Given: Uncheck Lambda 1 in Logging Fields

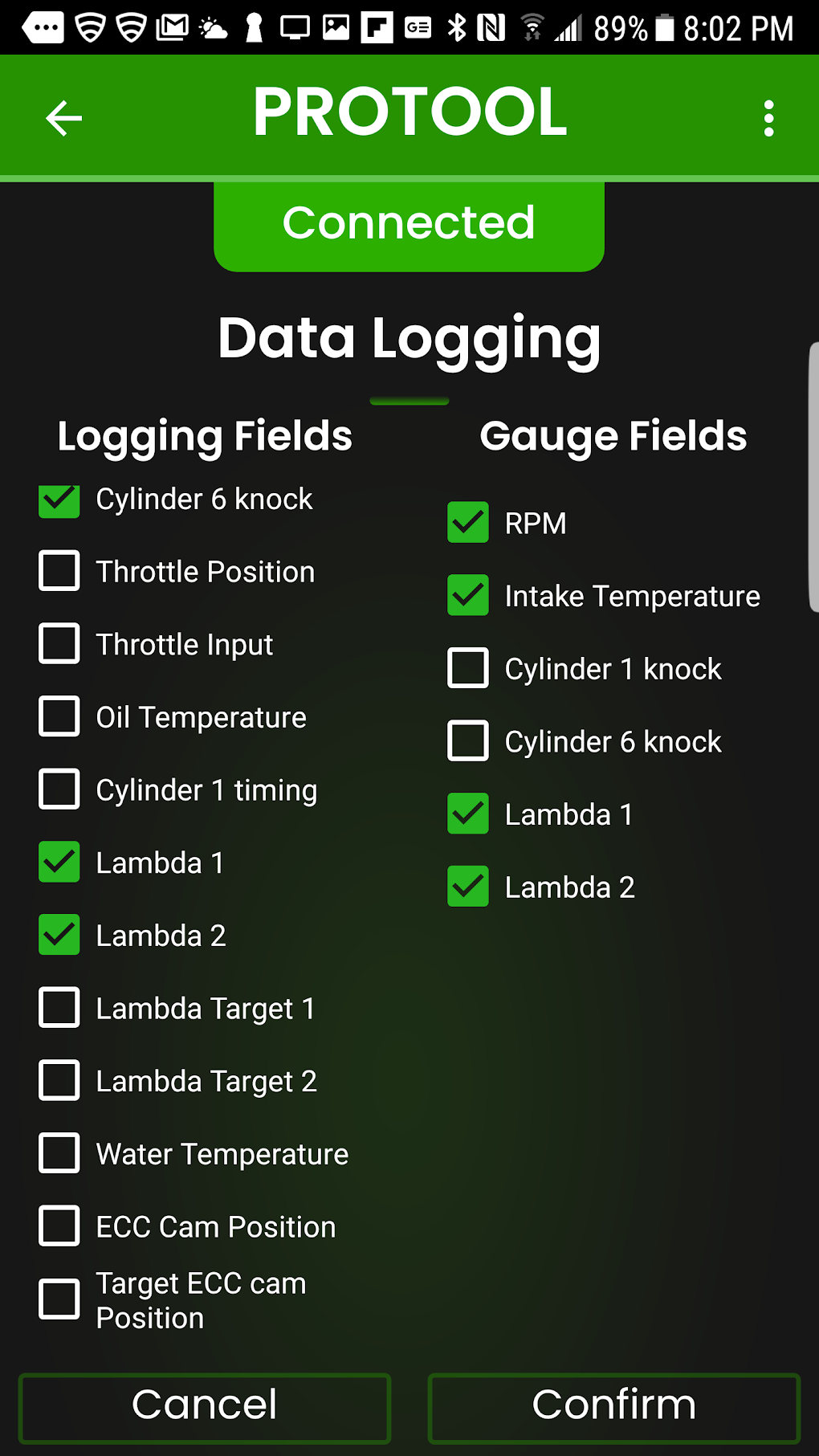Looking at the screenshot, I should (59, 863).
